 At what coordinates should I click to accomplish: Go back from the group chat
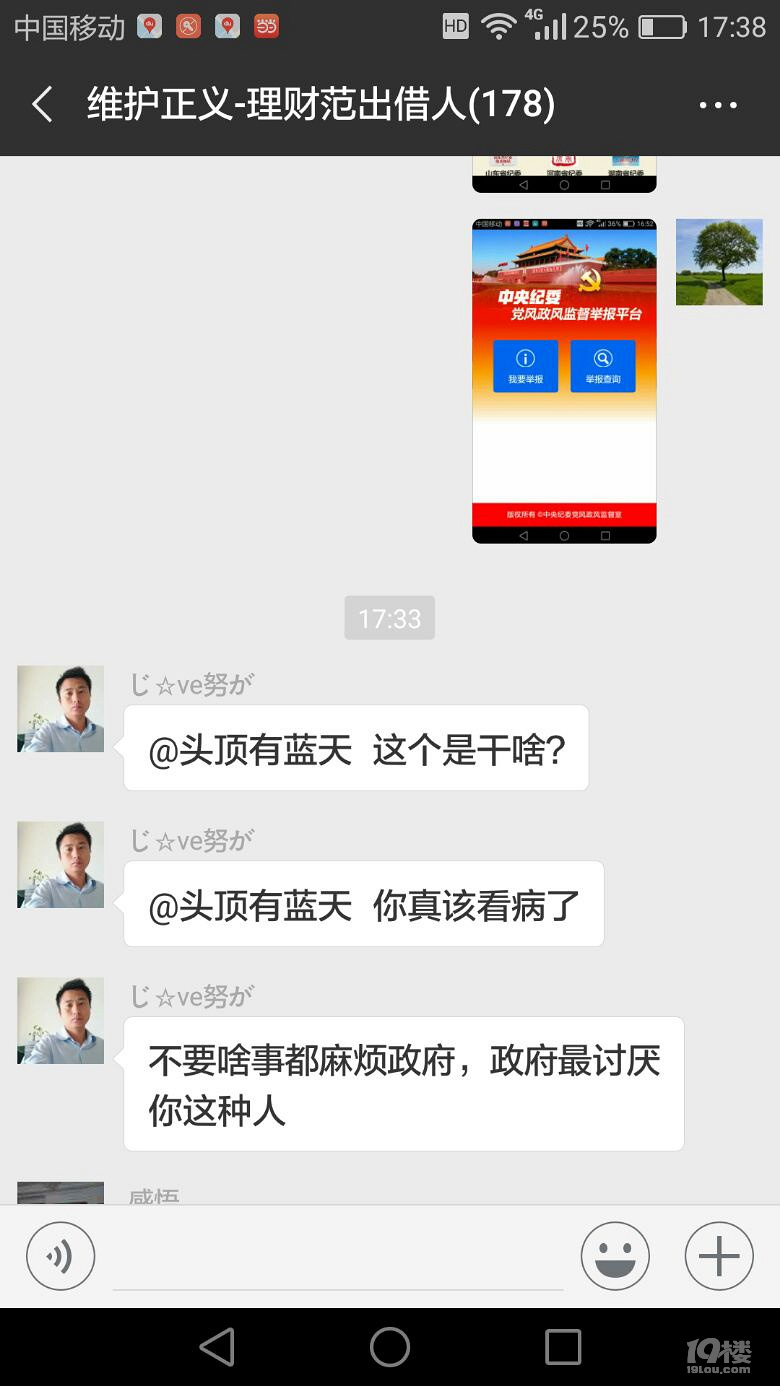[x=42, y=105]
